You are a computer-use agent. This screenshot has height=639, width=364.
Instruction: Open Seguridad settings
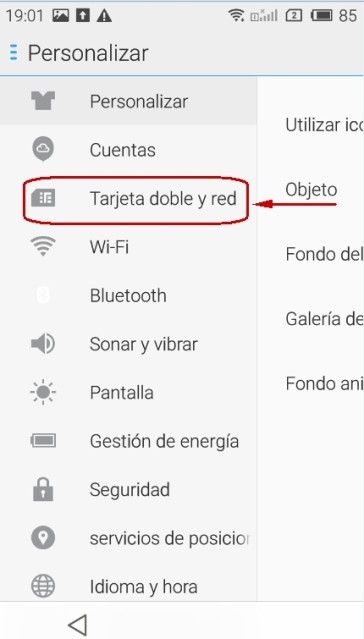[128, 489]
